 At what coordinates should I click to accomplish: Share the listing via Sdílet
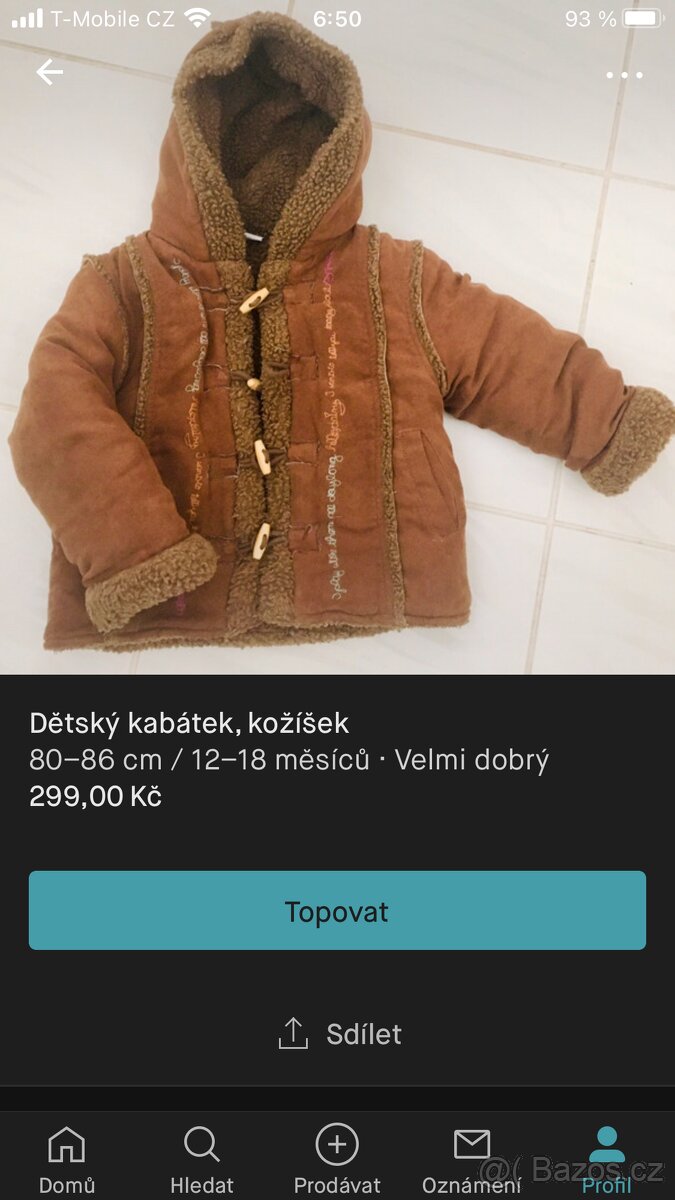pos(339,1034)
